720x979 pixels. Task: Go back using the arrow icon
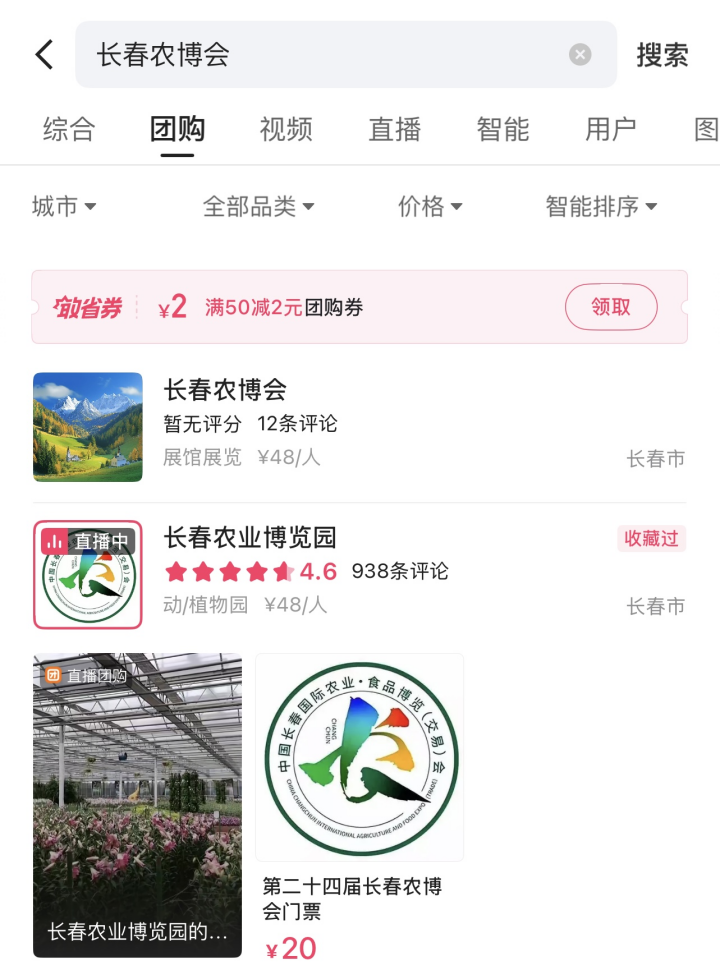[x=44, y=54]
